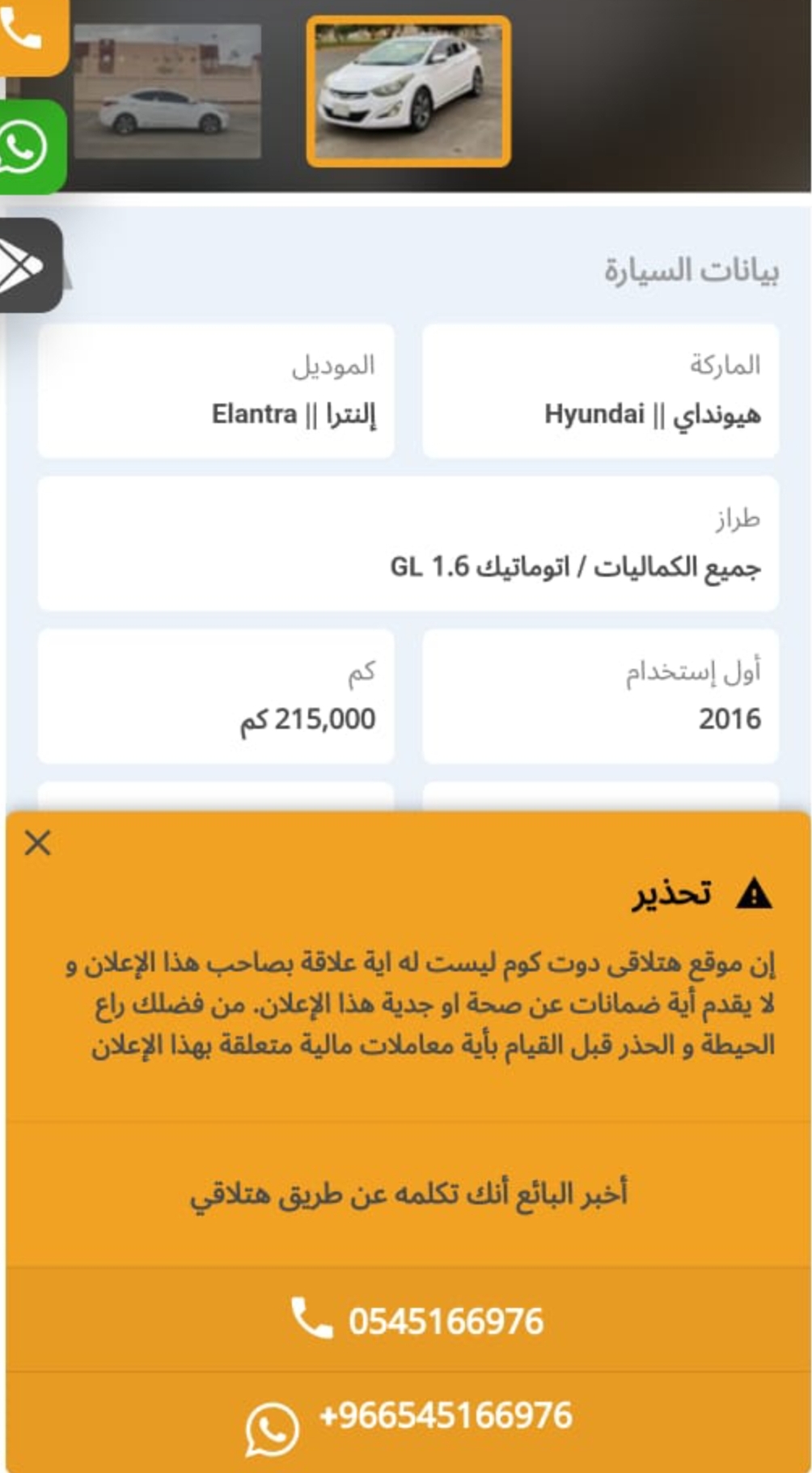Dismiss the orange warning popup
The height and width of the screenshot is (1473, 812).
38,843
